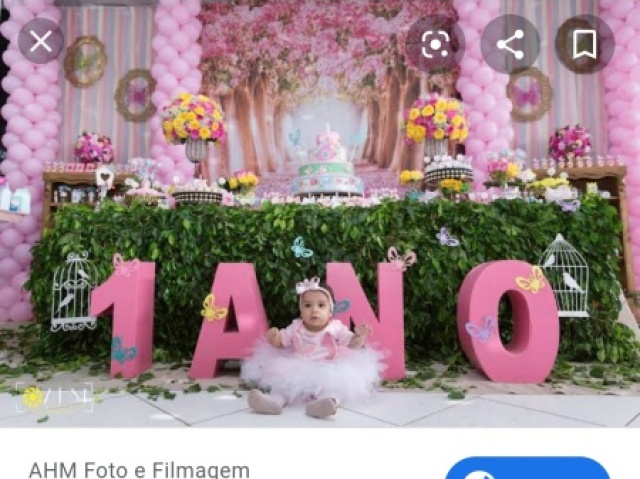
Task: Share this image
Action: coord(510,44)
